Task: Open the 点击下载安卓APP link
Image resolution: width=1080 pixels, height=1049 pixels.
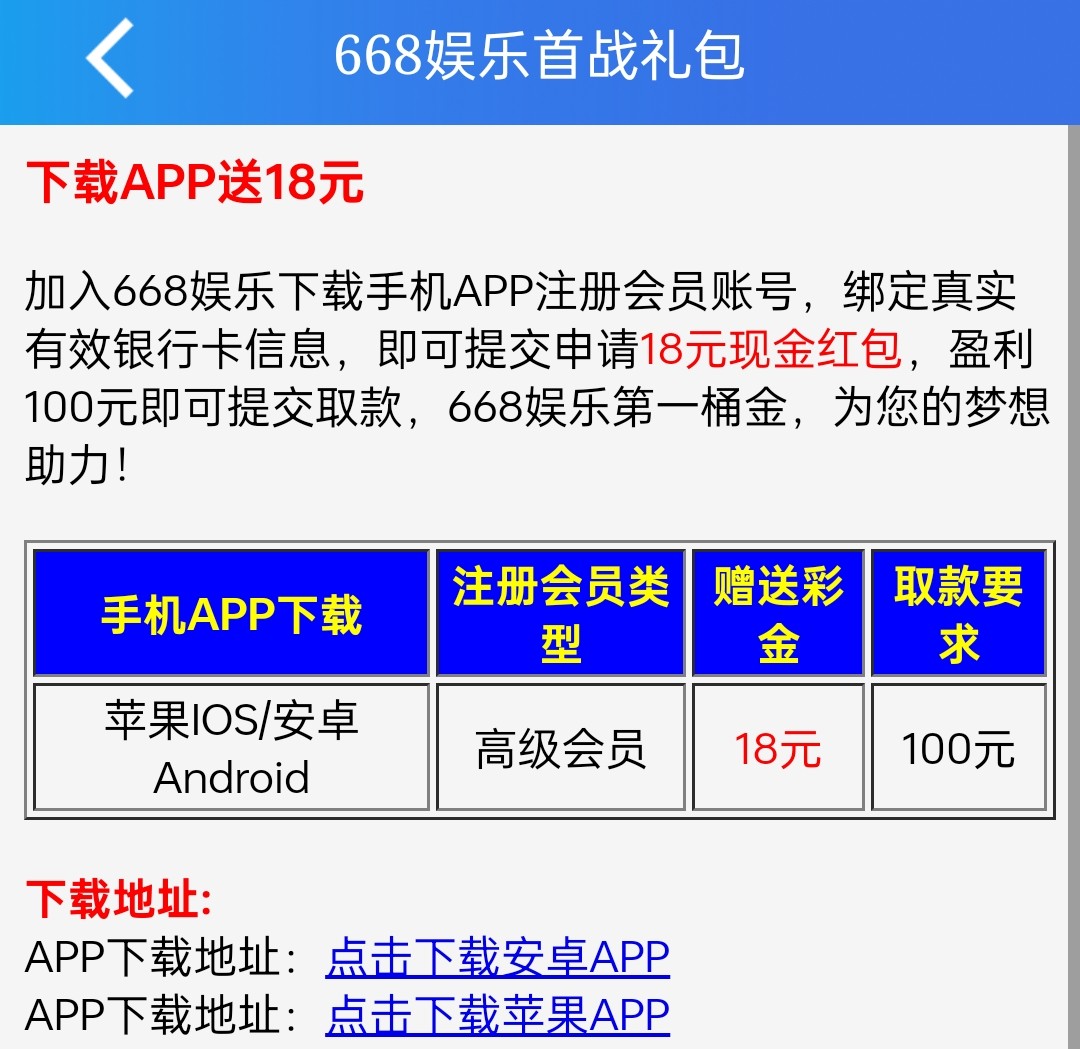Action: [497, 958]
